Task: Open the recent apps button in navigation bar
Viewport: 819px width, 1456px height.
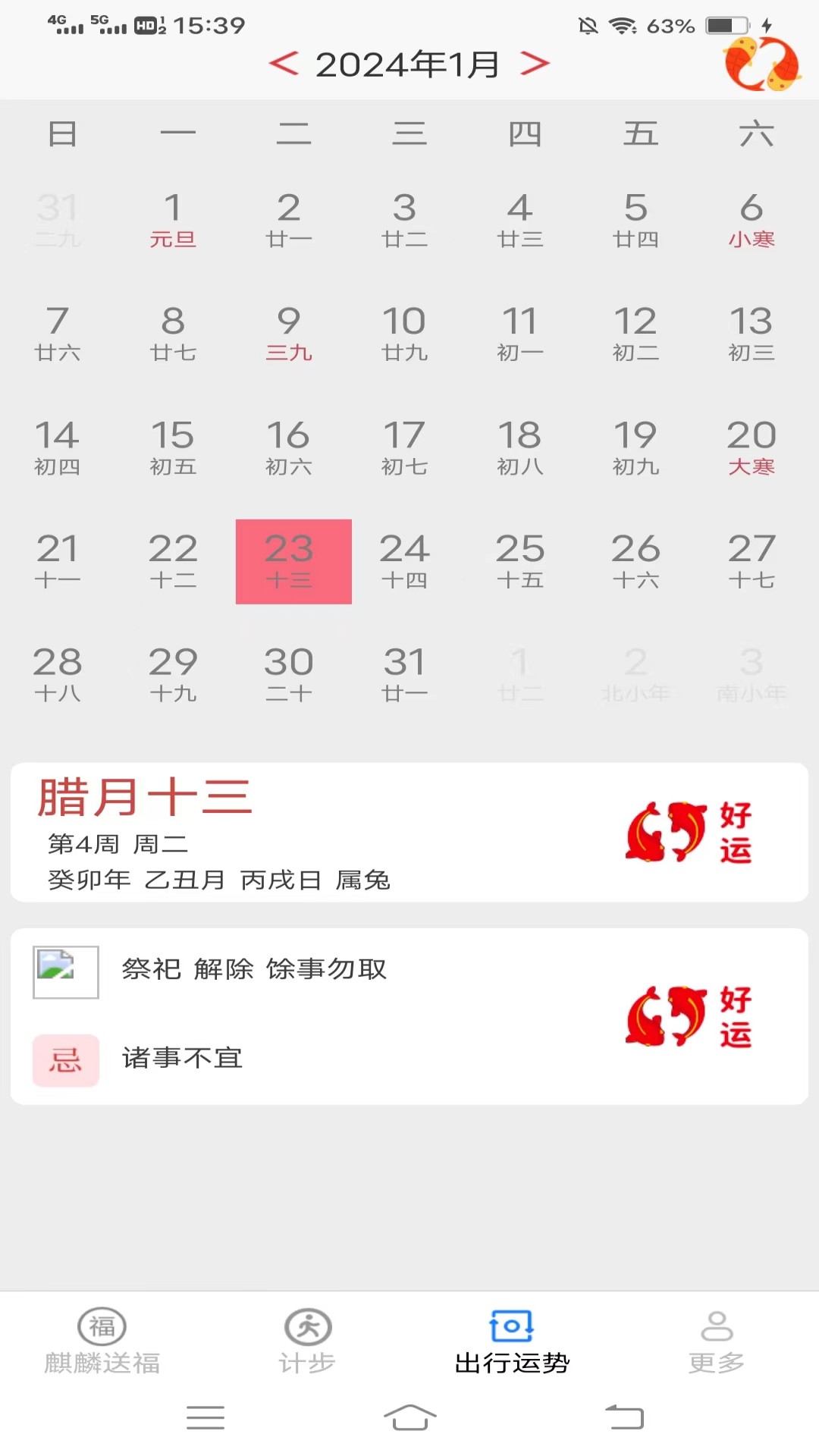Action: coord(205,1418)
